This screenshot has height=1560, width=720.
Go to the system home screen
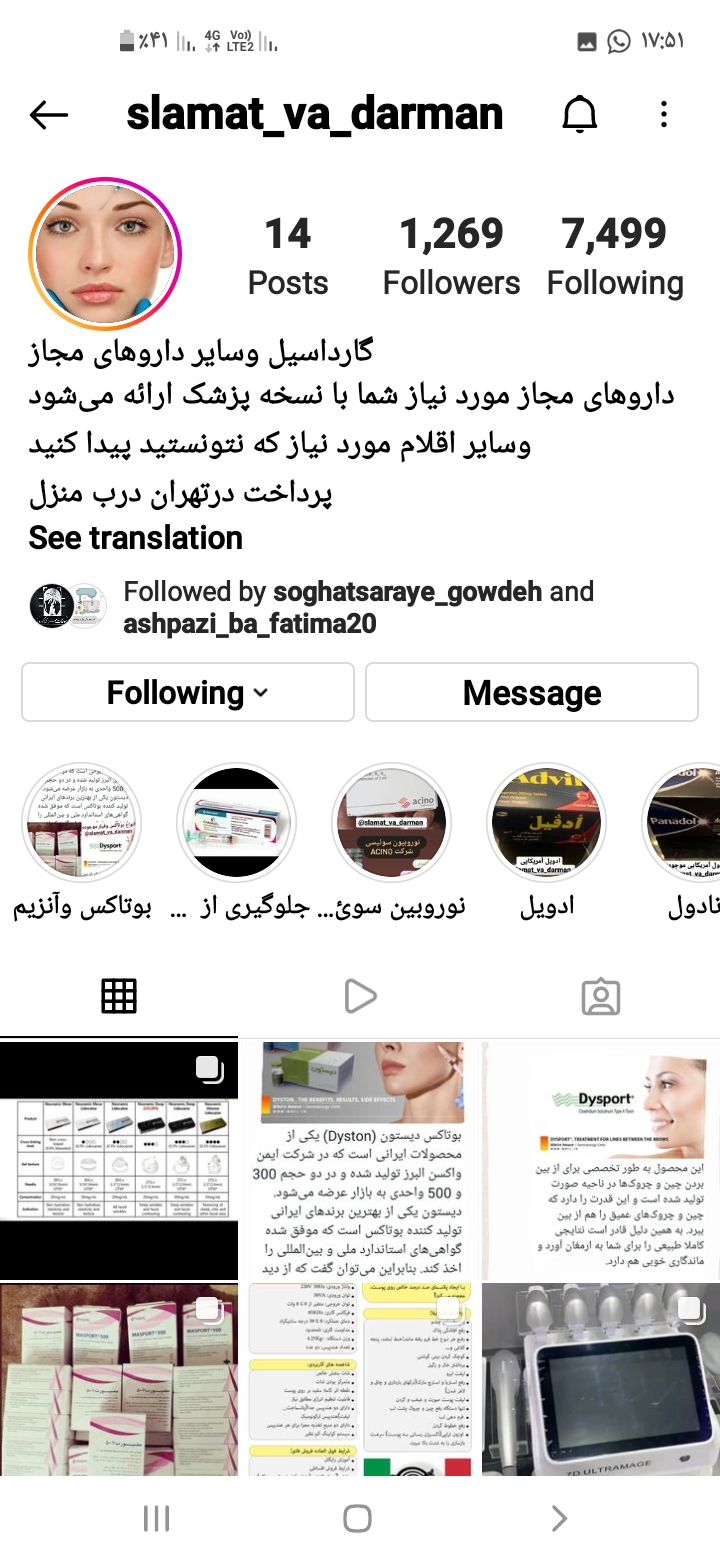pyautogui.click(x=357, y=1519)
